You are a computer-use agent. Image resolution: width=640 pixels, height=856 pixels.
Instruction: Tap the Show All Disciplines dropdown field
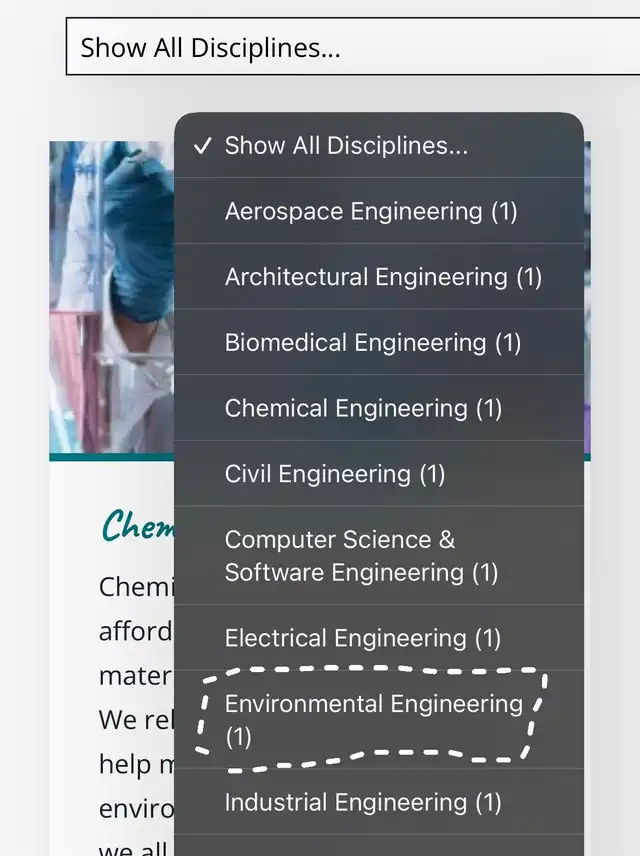pos(350,47)
